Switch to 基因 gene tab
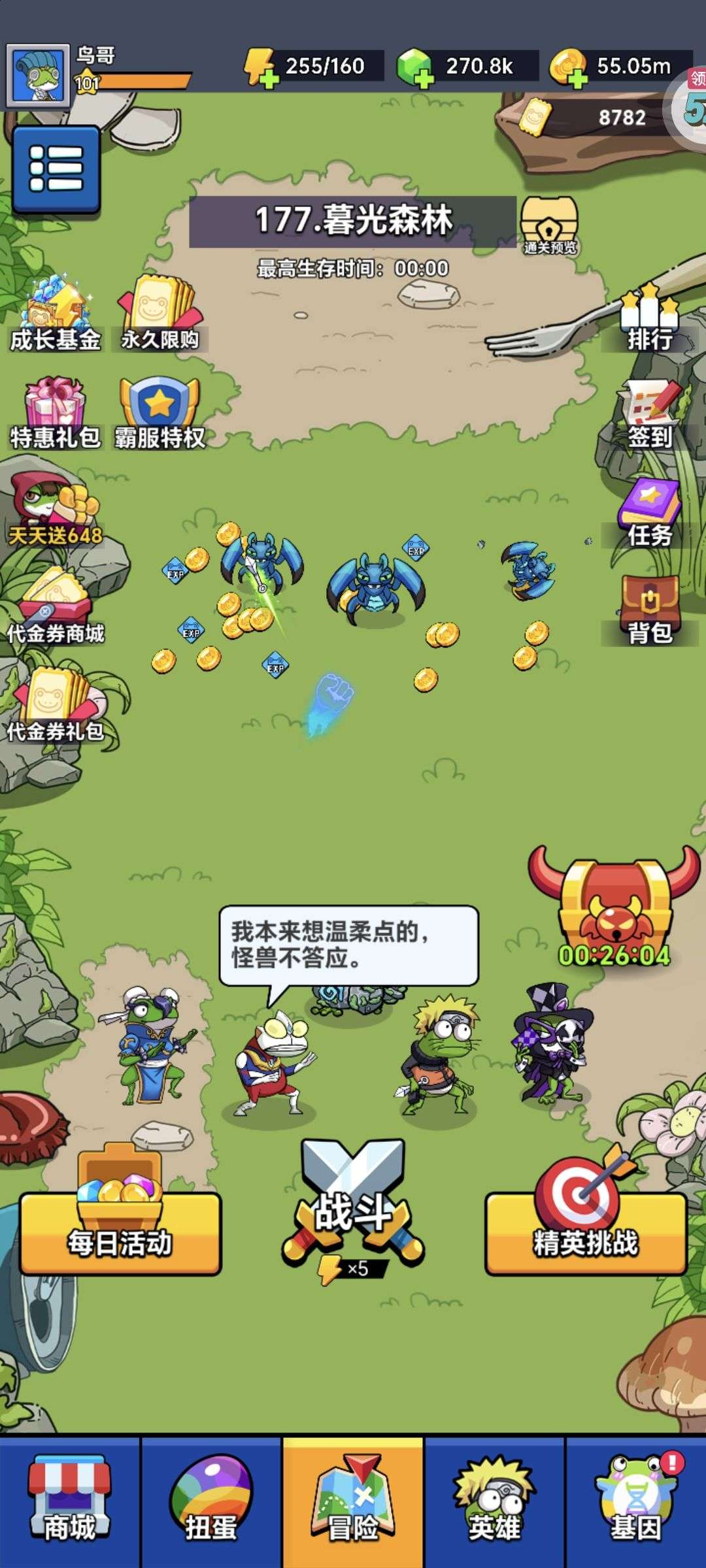This screenshot has height=1568, width=706. (x=635, y=1501)
